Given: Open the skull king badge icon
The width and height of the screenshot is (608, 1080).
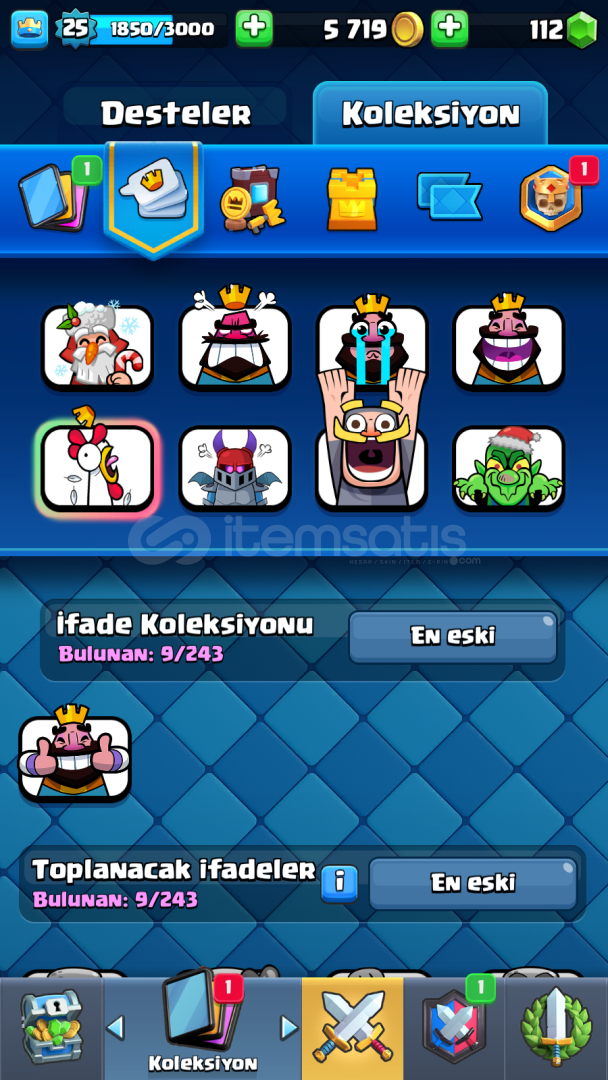Looking at the screenshot, I should click(x=551, y=198).
